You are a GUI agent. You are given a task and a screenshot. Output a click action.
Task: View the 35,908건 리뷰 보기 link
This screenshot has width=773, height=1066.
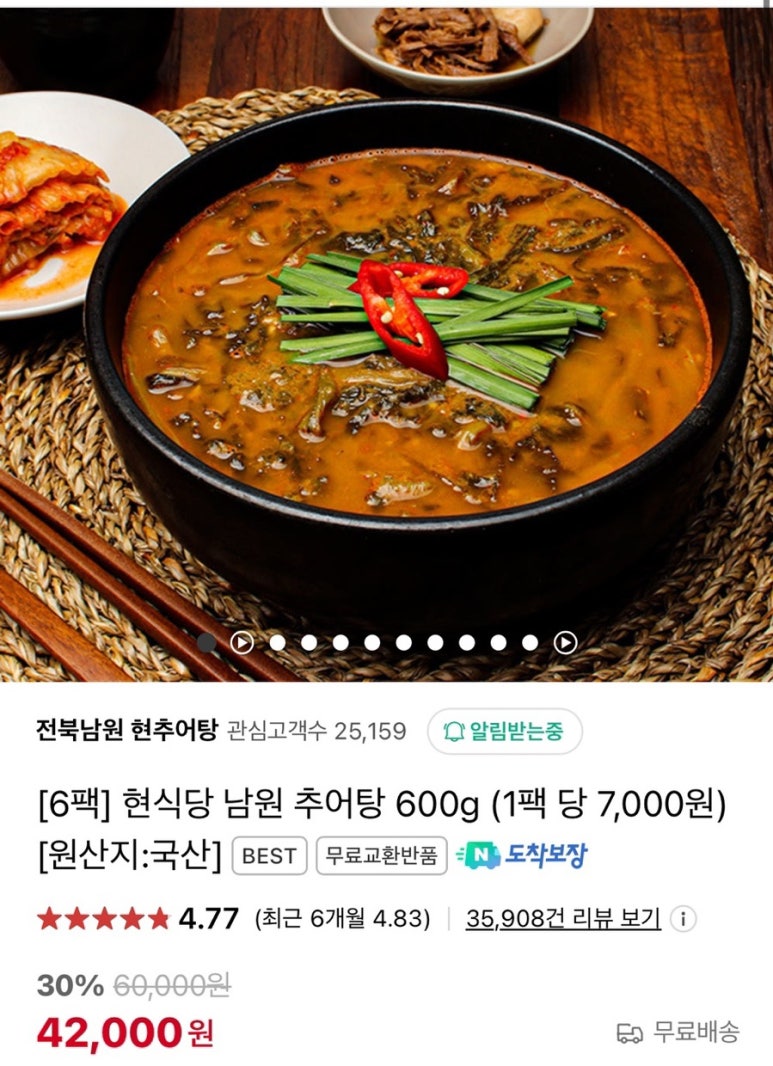click(562, 918)
